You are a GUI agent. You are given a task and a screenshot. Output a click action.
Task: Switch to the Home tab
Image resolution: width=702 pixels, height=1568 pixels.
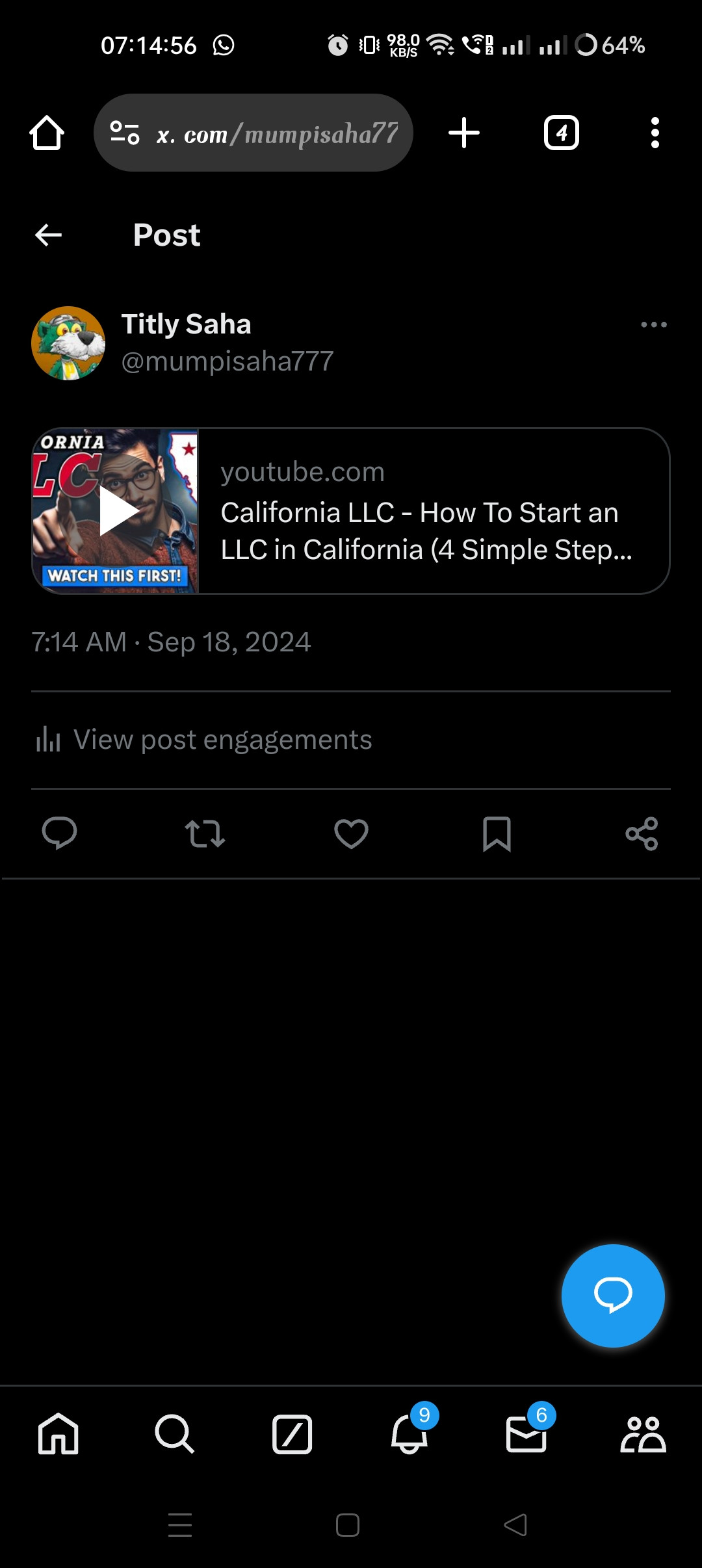(58, 1433)
